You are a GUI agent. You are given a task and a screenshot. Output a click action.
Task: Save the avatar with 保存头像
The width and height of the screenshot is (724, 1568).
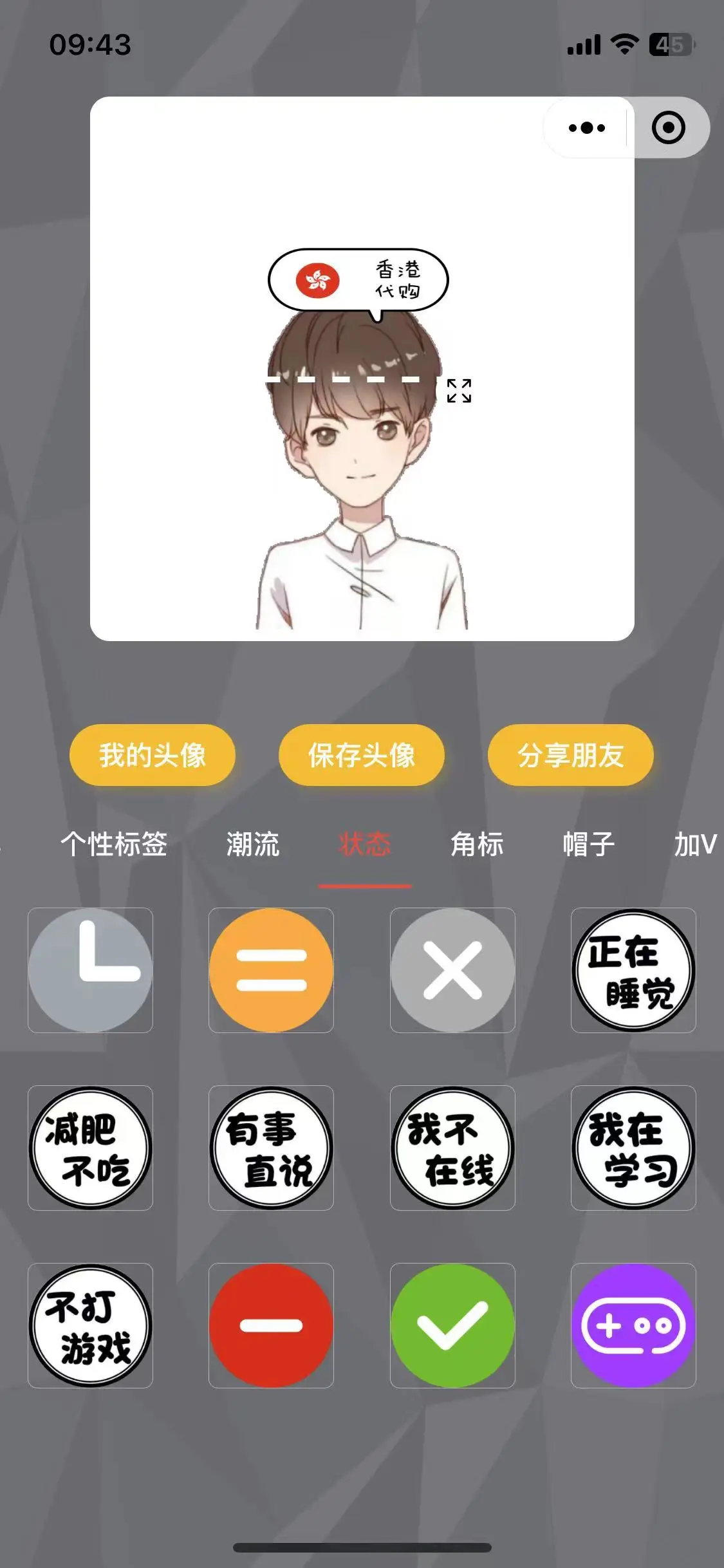coord(362,755)
